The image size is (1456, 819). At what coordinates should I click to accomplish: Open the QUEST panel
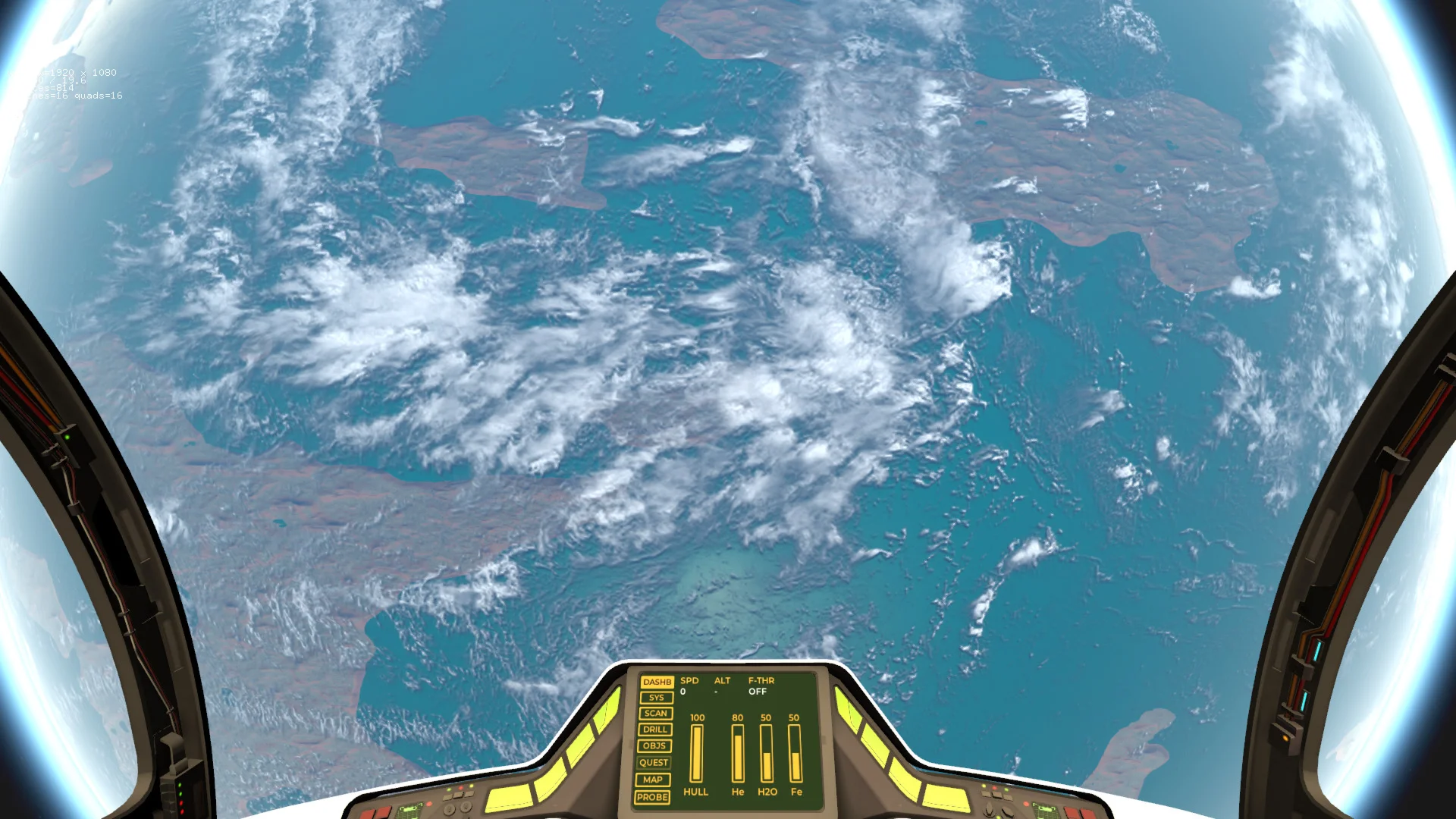654,763
